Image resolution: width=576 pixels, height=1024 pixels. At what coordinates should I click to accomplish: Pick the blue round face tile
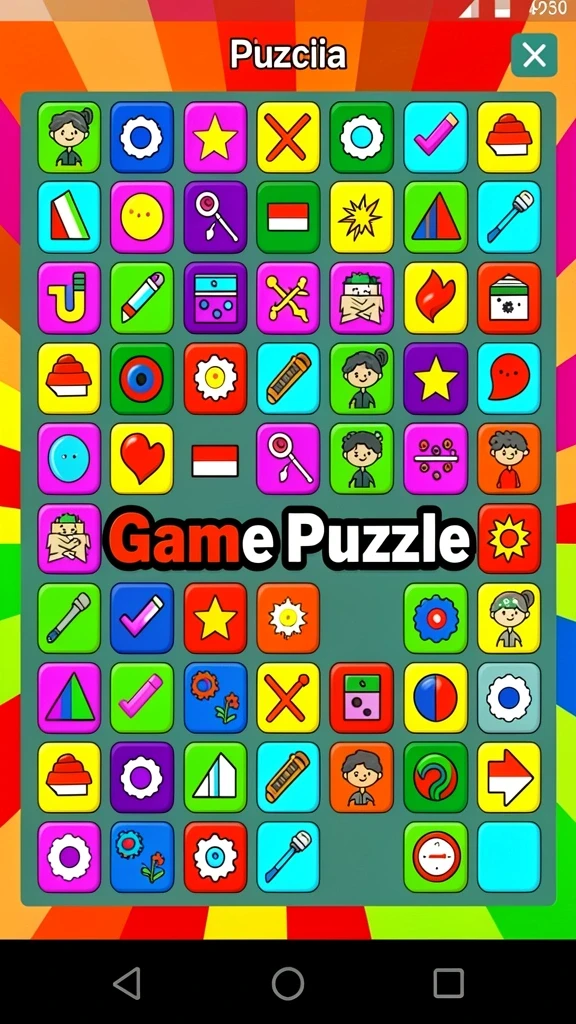[69, 458]
